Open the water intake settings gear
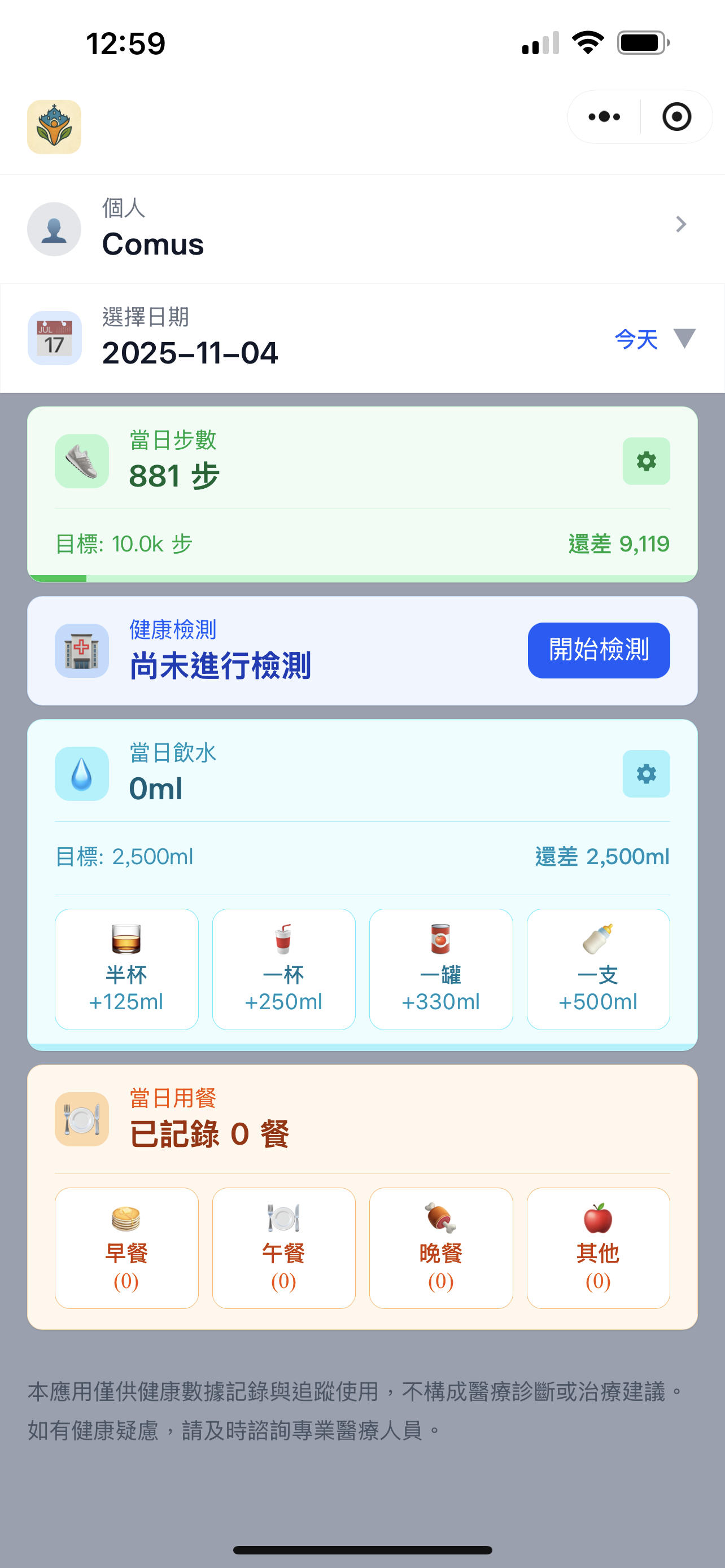The height and width of the screenshot is (1568, 725). (646, 774)
